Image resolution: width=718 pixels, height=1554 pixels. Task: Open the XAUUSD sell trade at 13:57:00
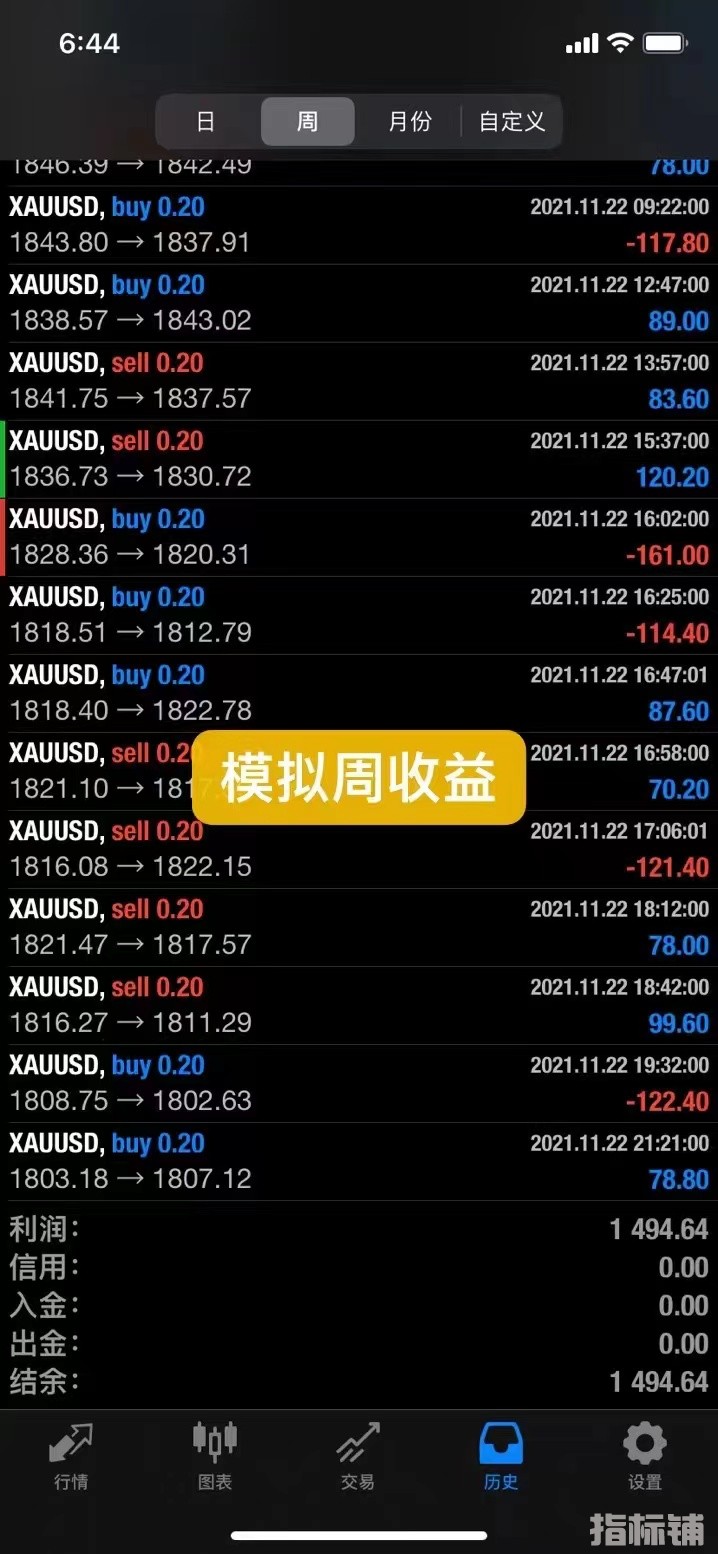[359, 381]
